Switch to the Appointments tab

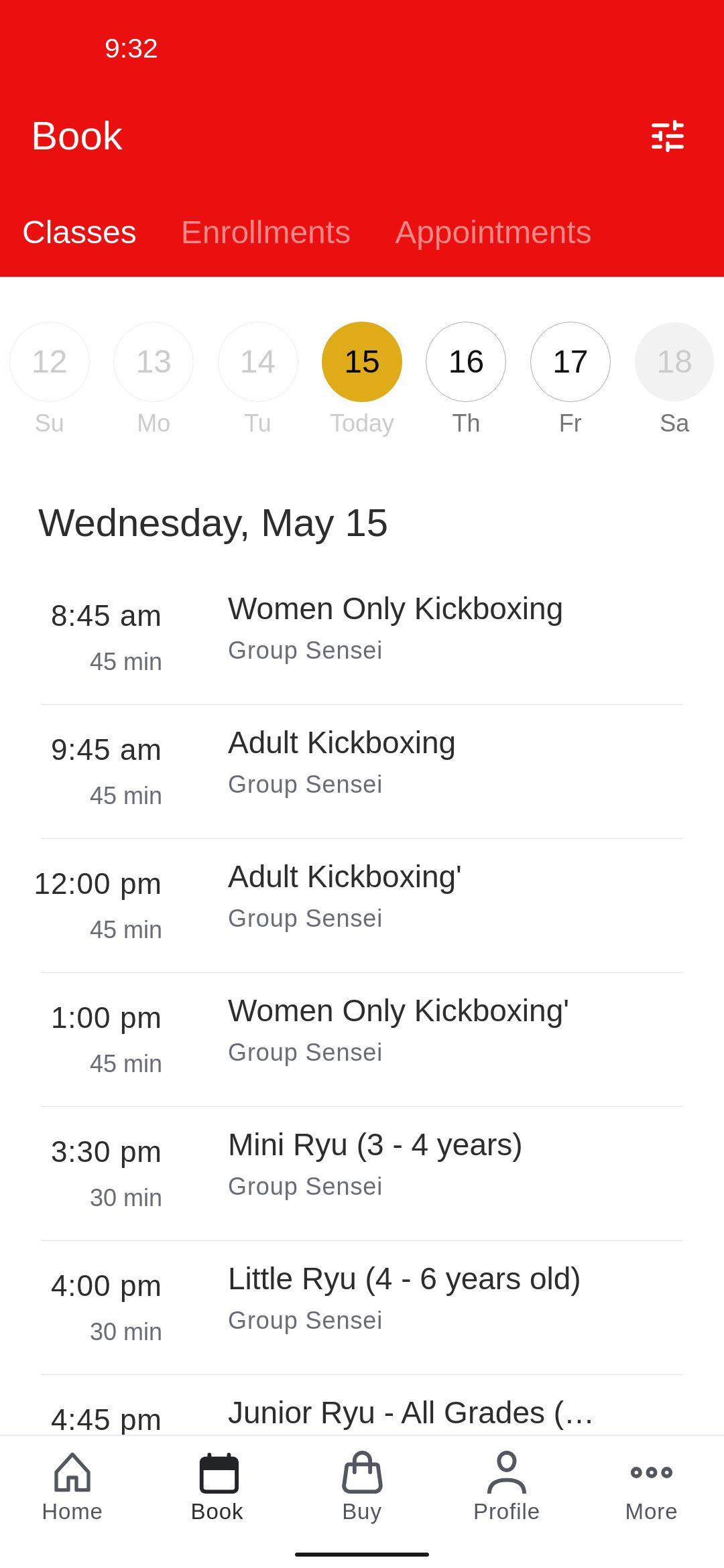[493, 233]
